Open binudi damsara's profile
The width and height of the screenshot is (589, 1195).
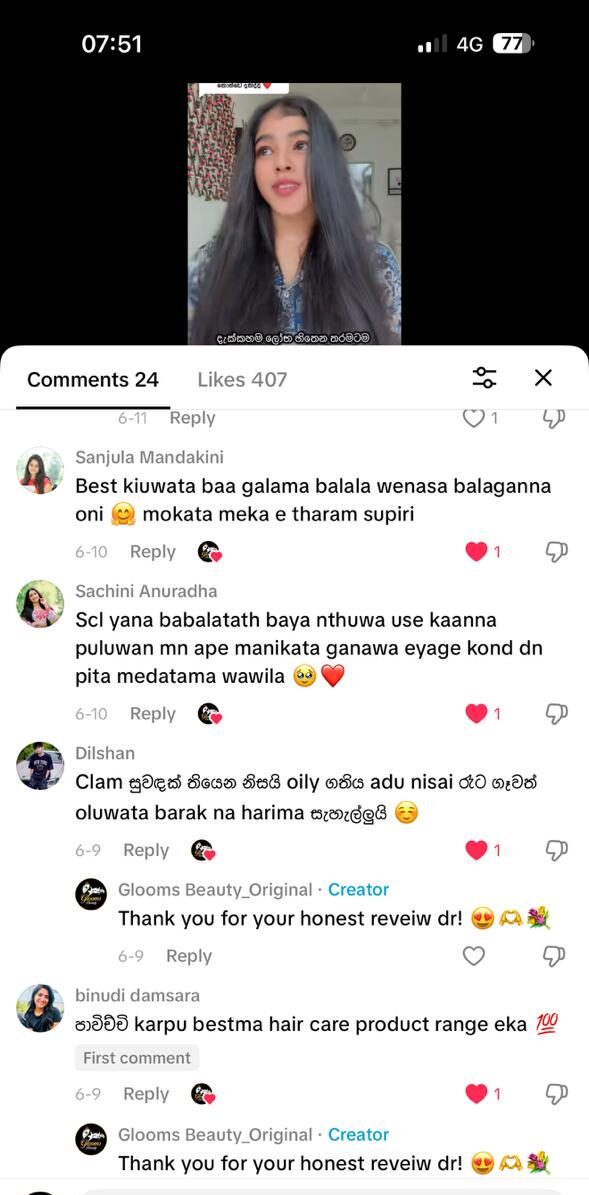[x=40, y=1008]
